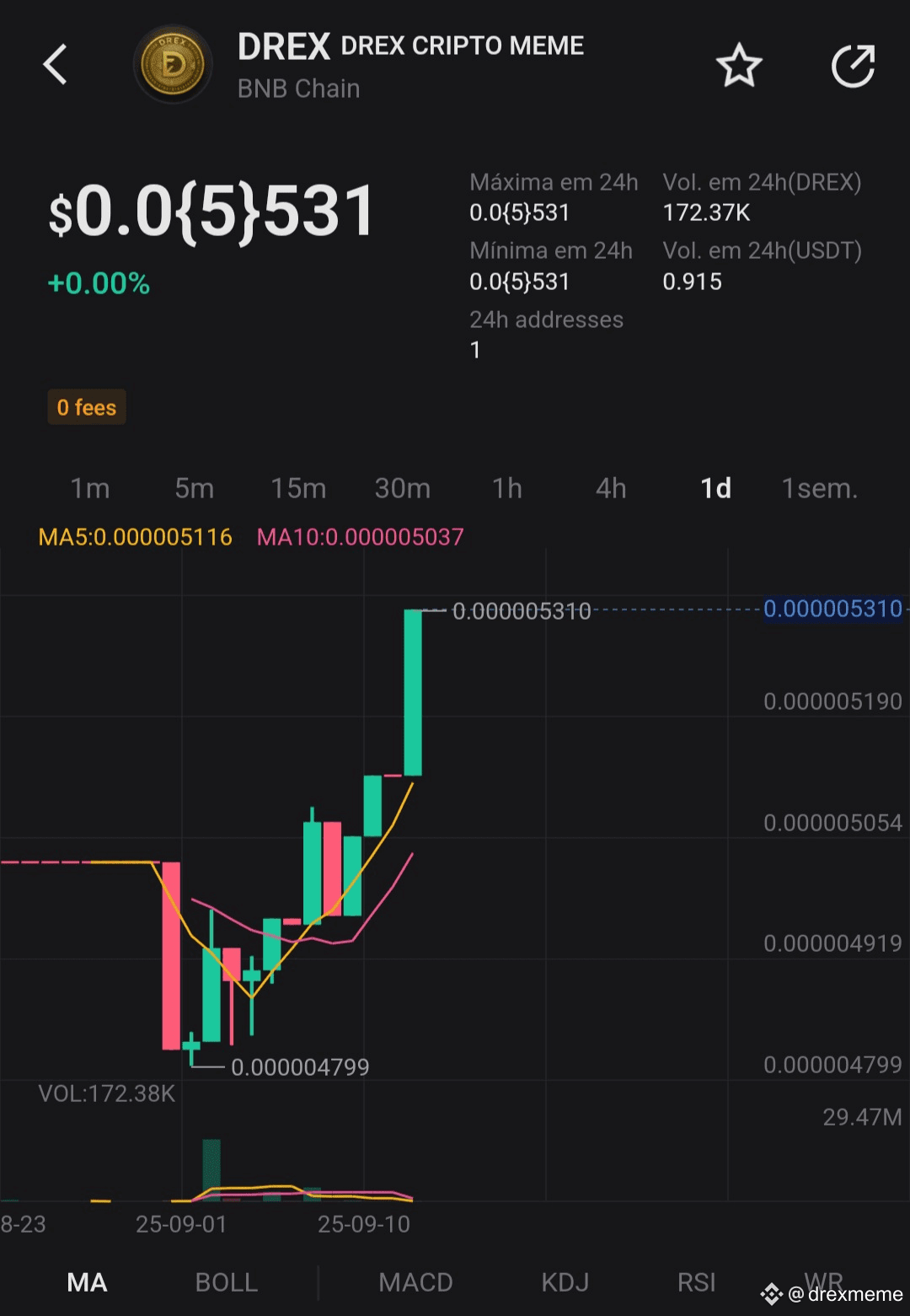This screenshot has height=1316, width=910.
Task: Add DREX to favorites with the star
Action: click(739, 66)
